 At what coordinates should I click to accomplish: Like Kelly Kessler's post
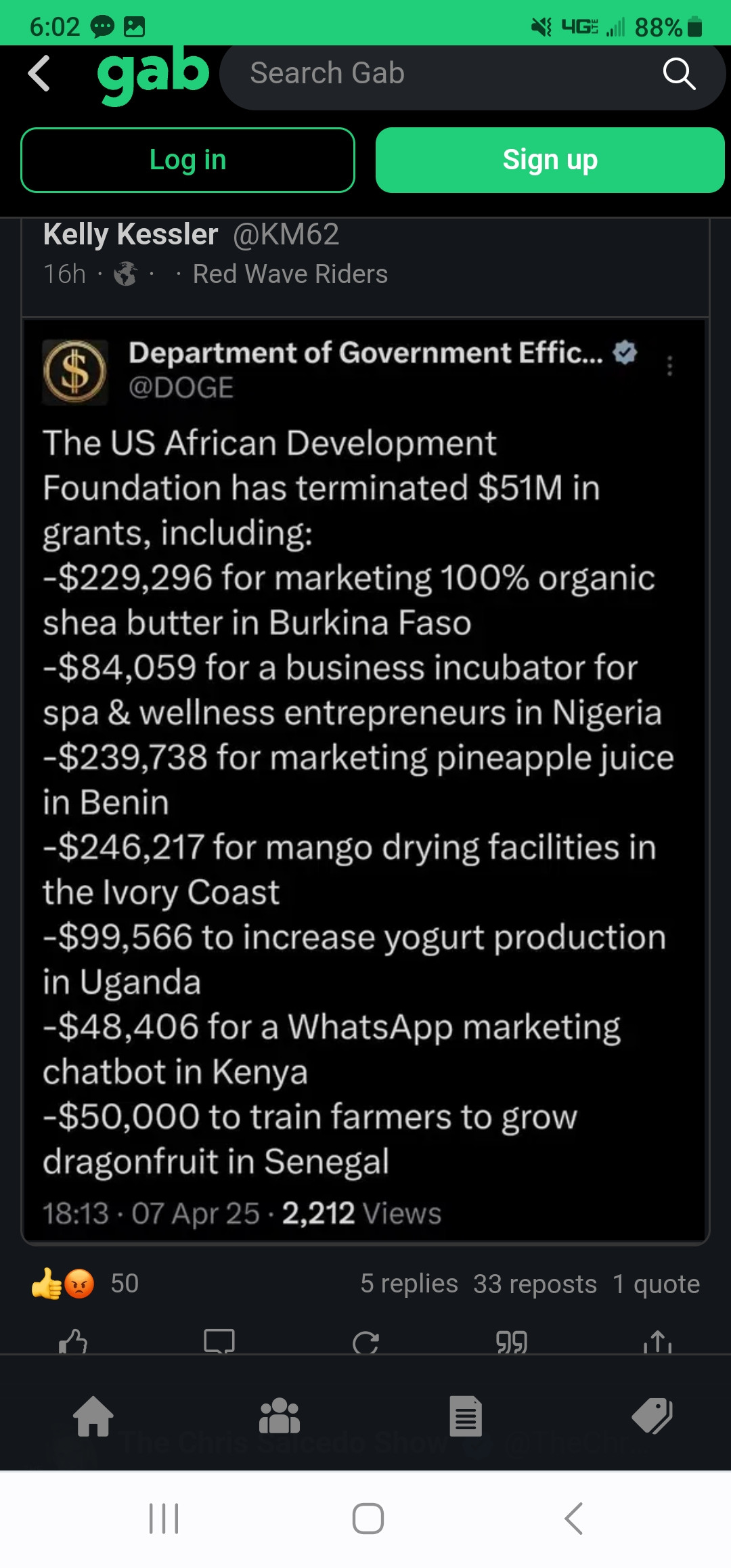pos(73,1342)
